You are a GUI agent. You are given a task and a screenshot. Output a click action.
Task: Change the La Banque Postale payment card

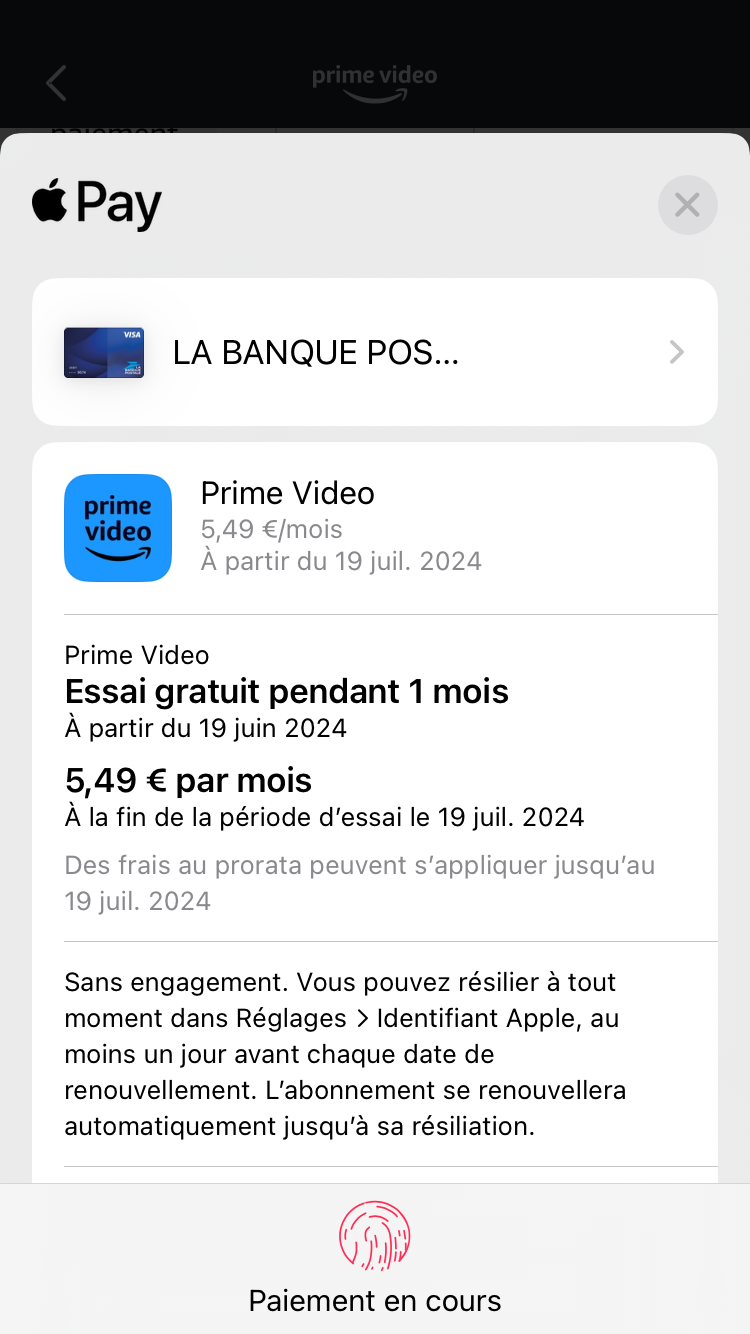point(375,352)
